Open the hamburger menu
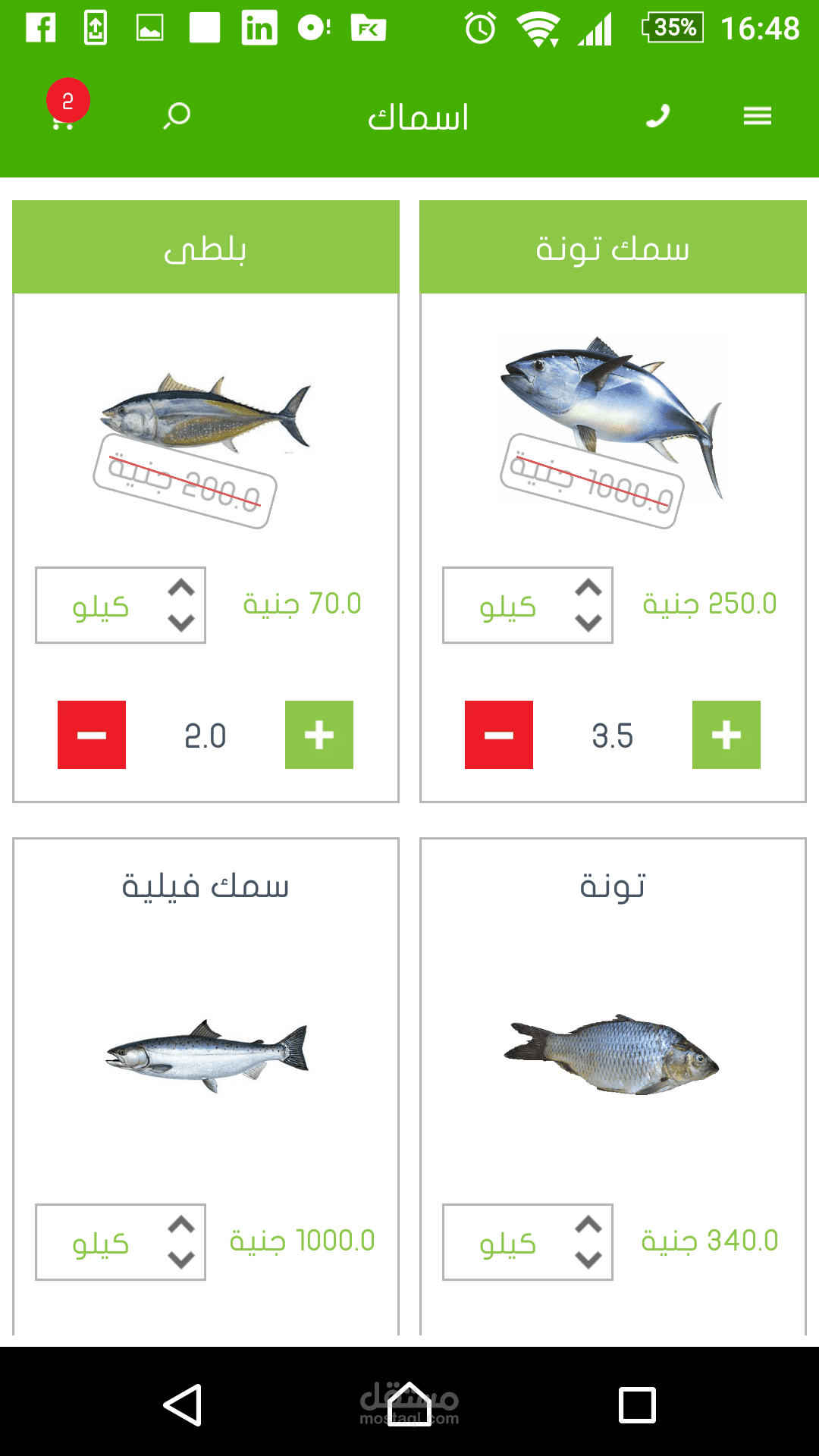The image size is (819, 1456). (757, 116)
